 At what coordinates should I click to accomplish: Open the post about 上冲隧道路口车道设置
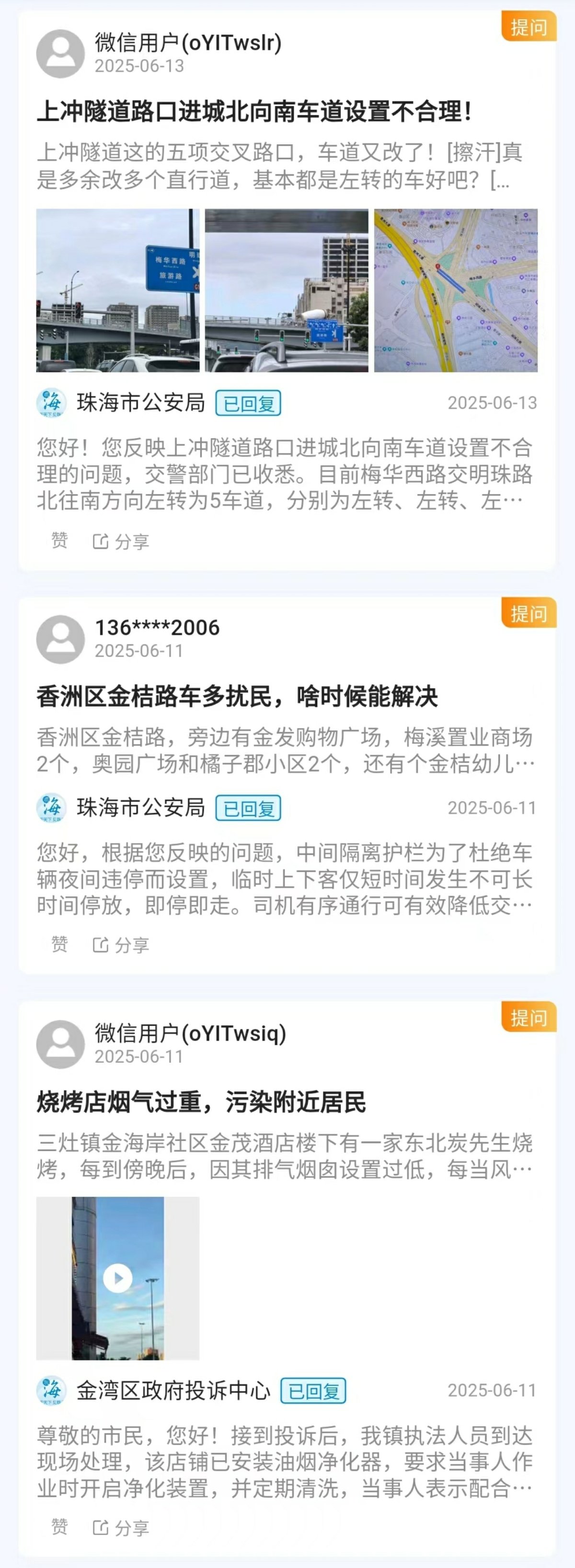(254, 112)
